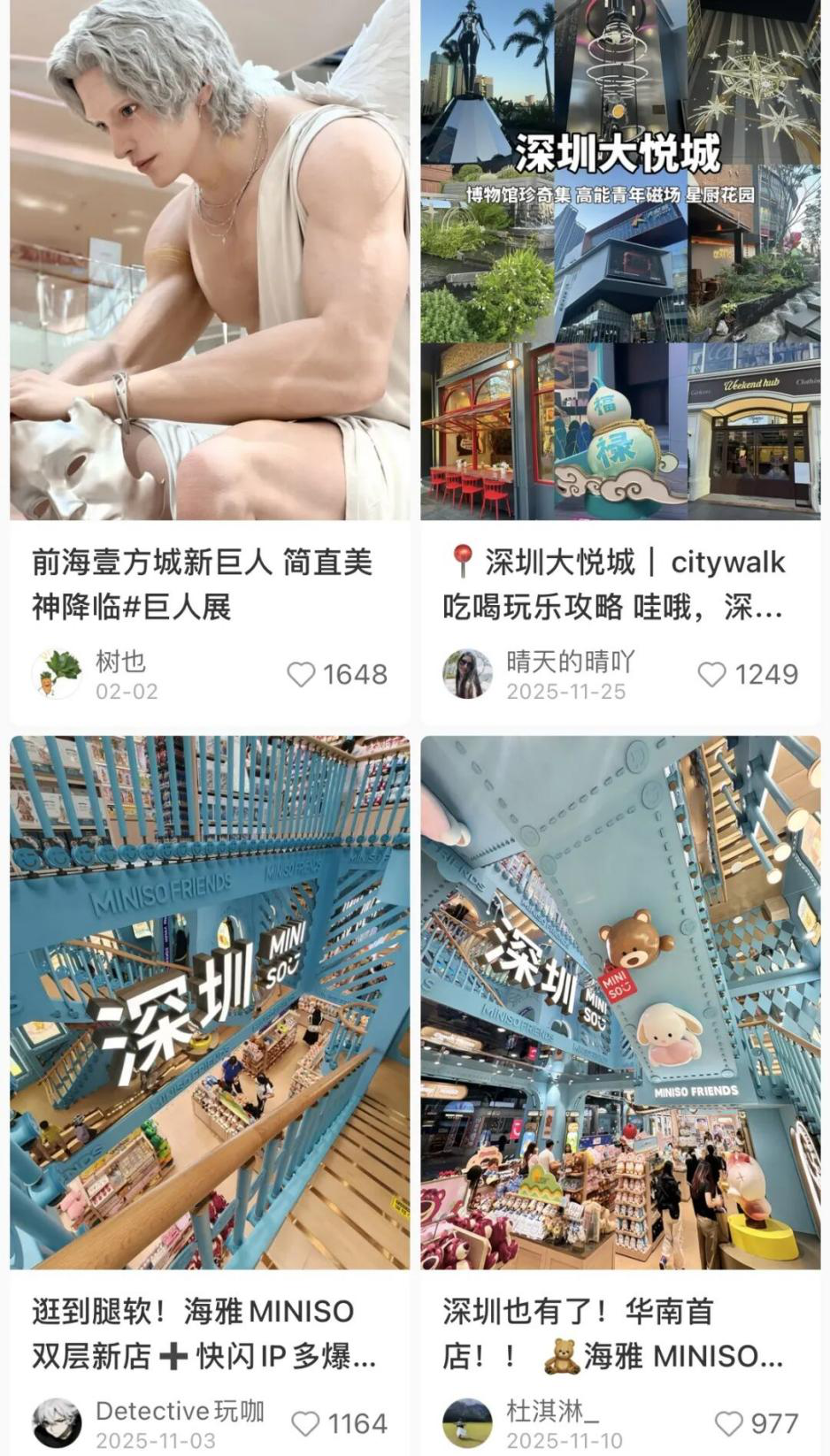Image resolution: width=830 pixels, height=1456 pixels.
Task: View 杜淇淋_'s profile avatar
Action: [x=467, y=1423]
